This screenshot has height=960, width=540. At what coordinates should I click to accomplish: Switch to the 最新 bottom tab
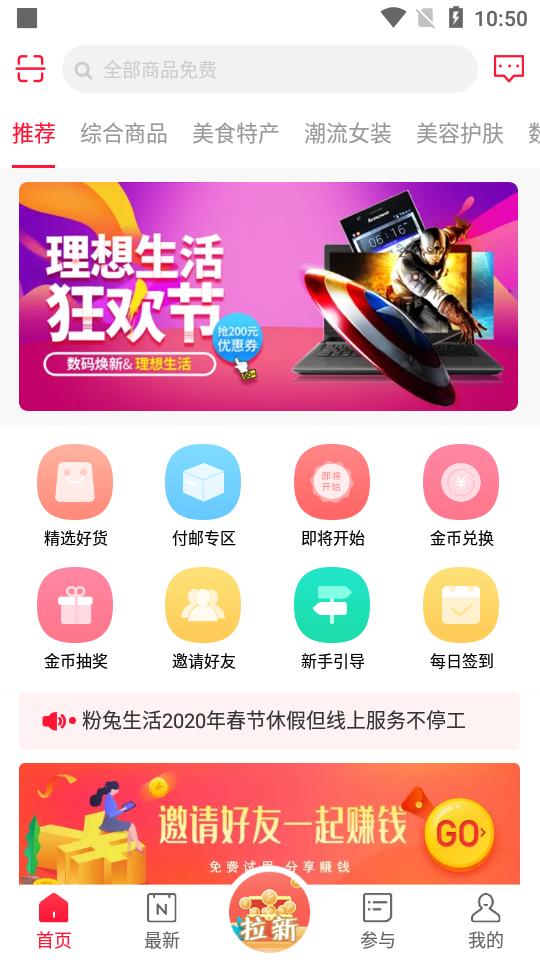pos(162,921)
